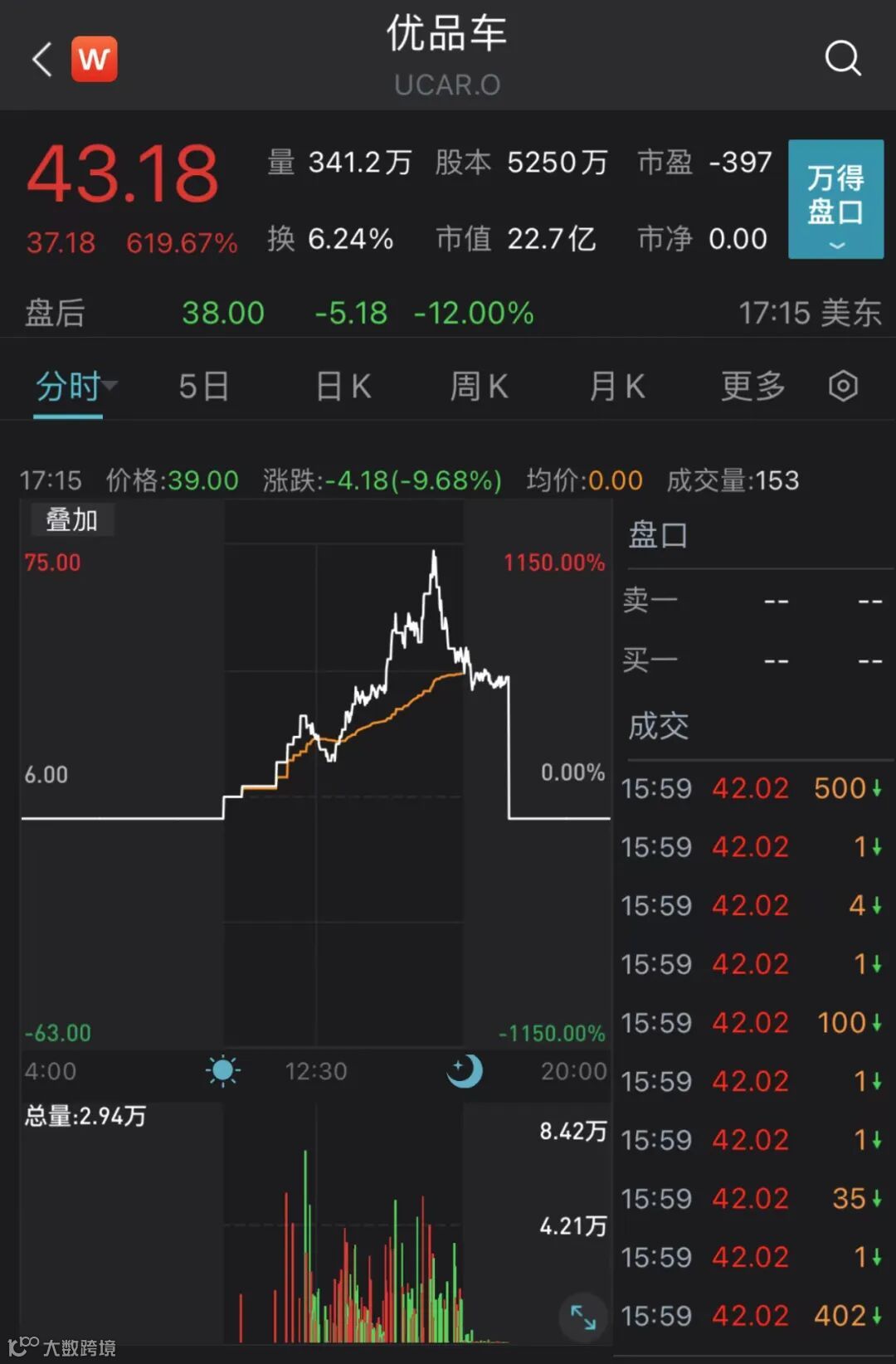Tap the 叠加 overlay button
Screen dimensions: 896x1364
[71, 520]
